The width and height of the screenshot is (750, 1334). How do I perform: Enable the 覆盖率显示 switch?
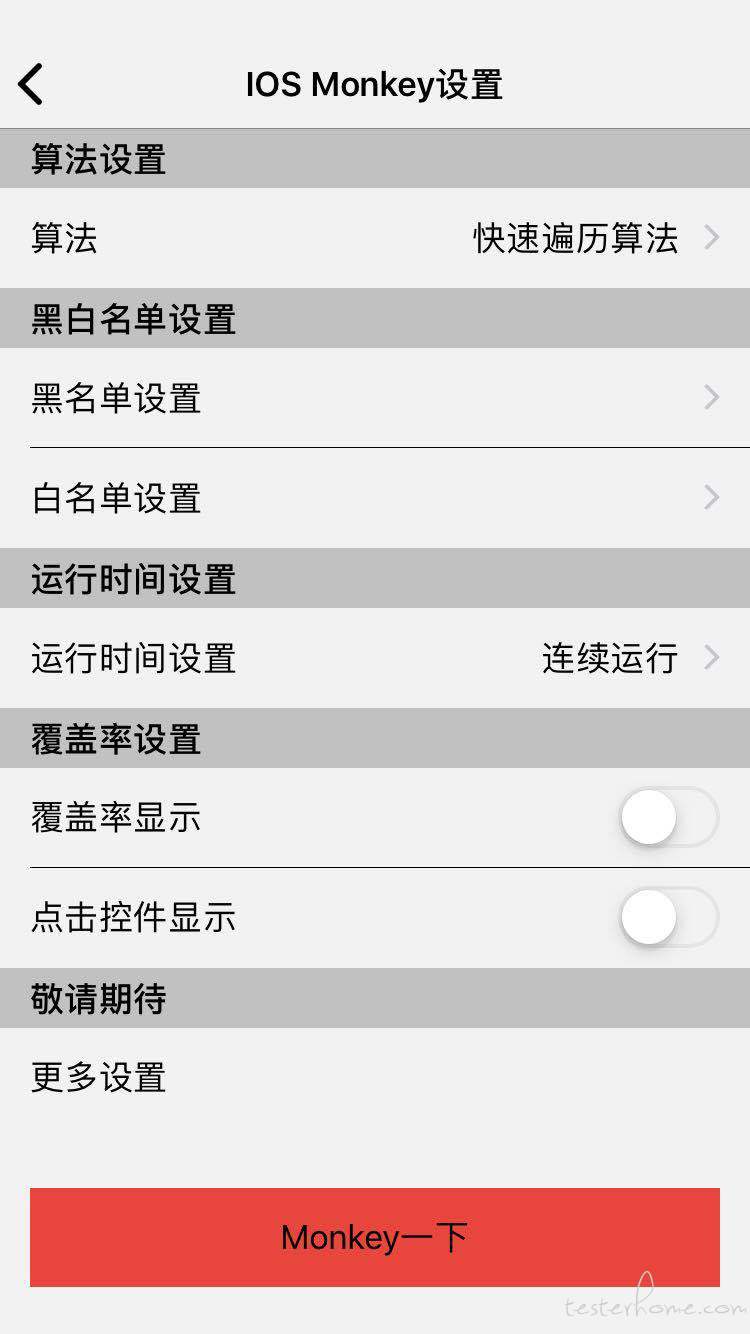tap(669, 818)
